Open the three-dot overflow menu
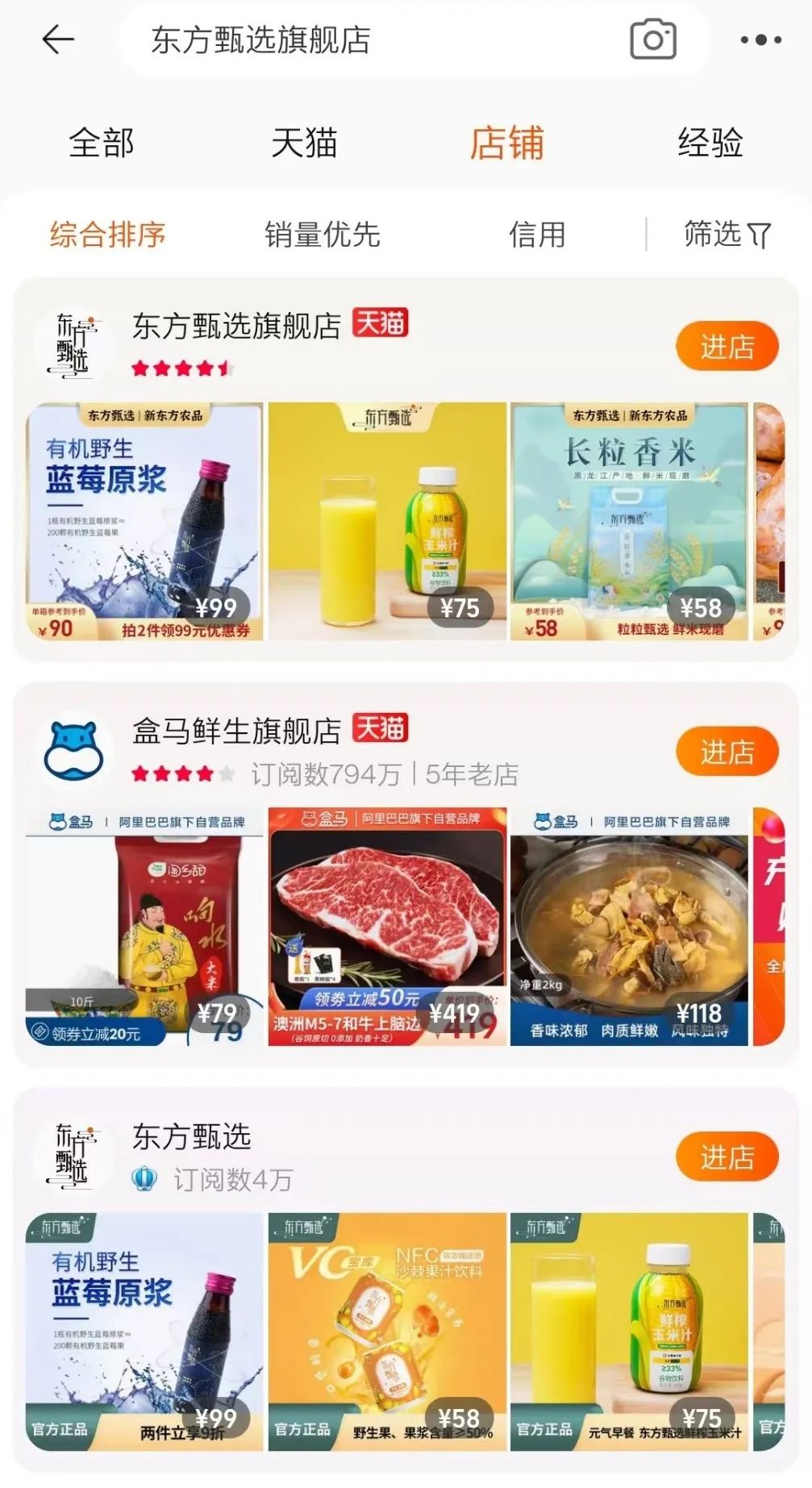812x1488 pixels. 760,40
